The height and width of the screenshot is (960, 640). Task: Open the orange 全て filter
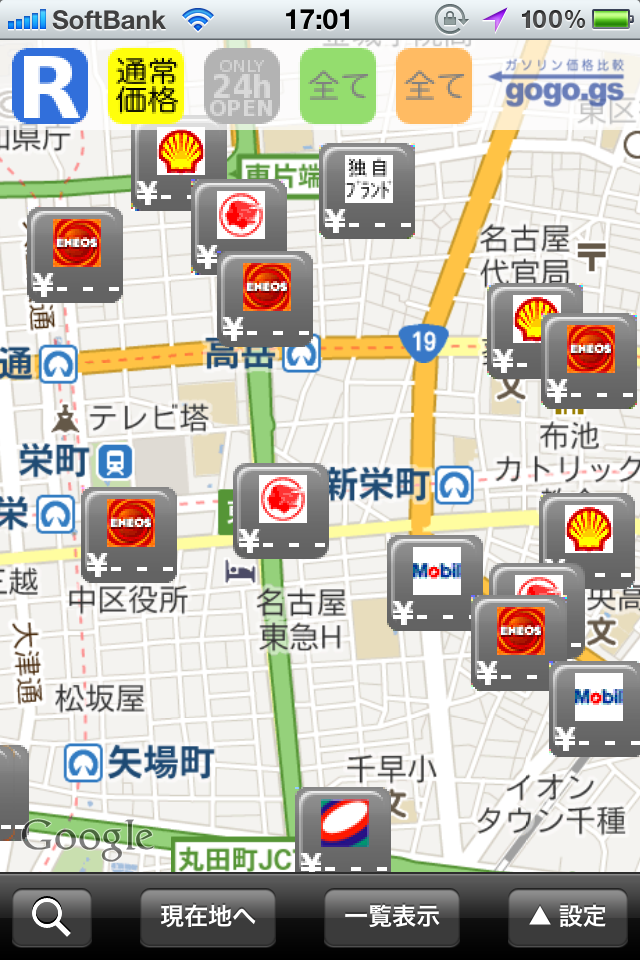434,86
